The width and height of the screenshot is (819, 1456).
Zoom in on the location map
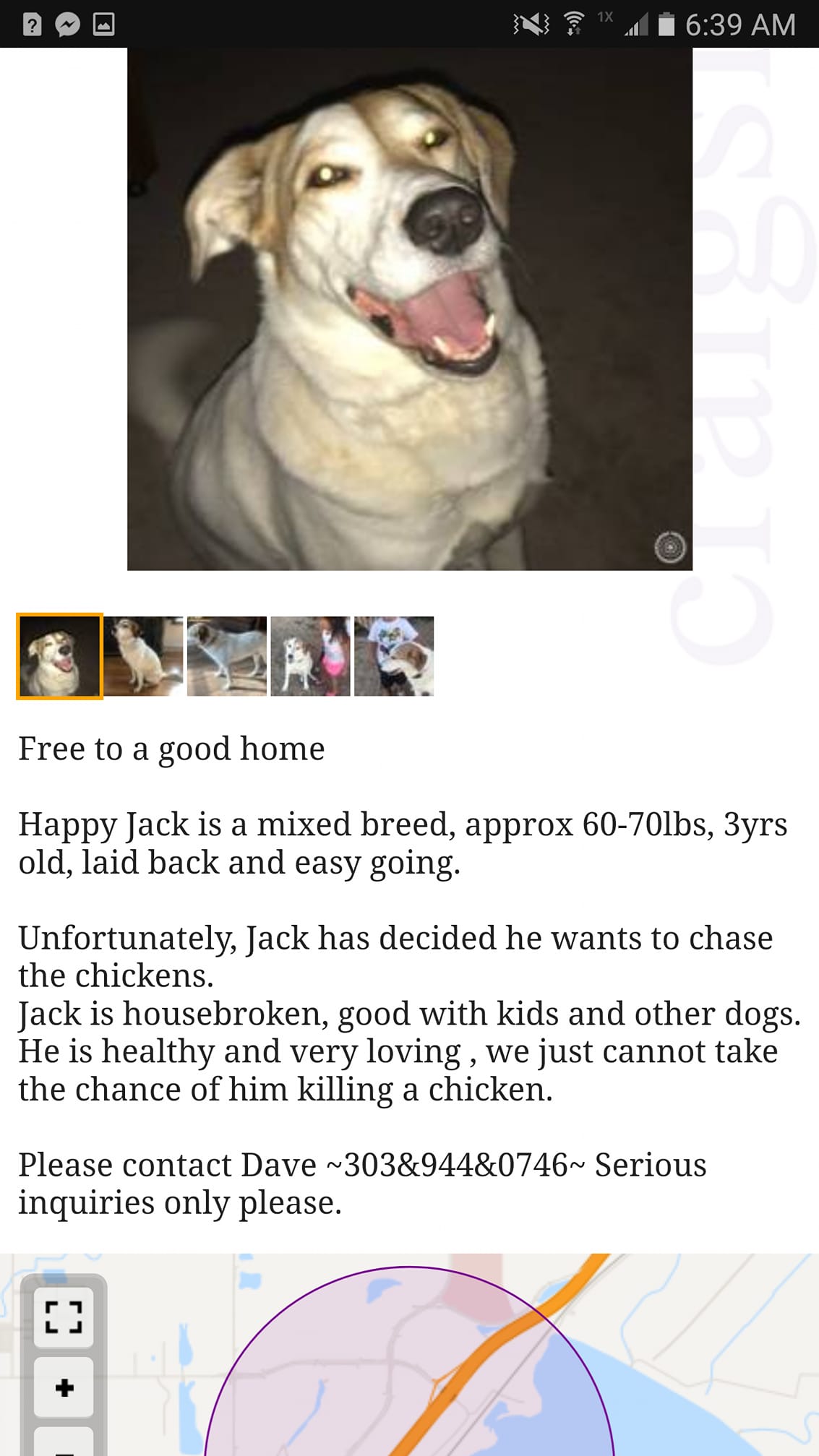(64, 1387)
